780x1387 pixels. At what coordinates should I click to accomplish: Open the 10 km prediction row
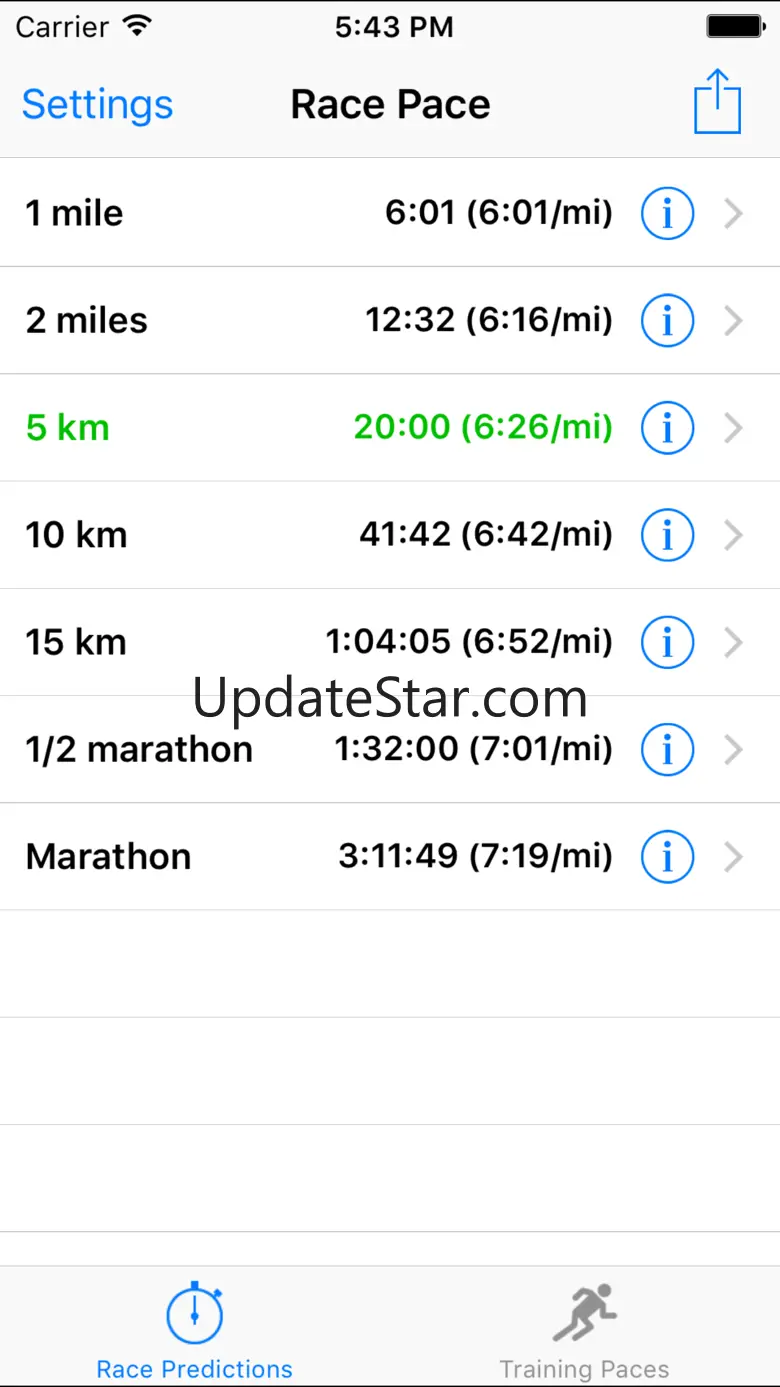coord(300,535)
